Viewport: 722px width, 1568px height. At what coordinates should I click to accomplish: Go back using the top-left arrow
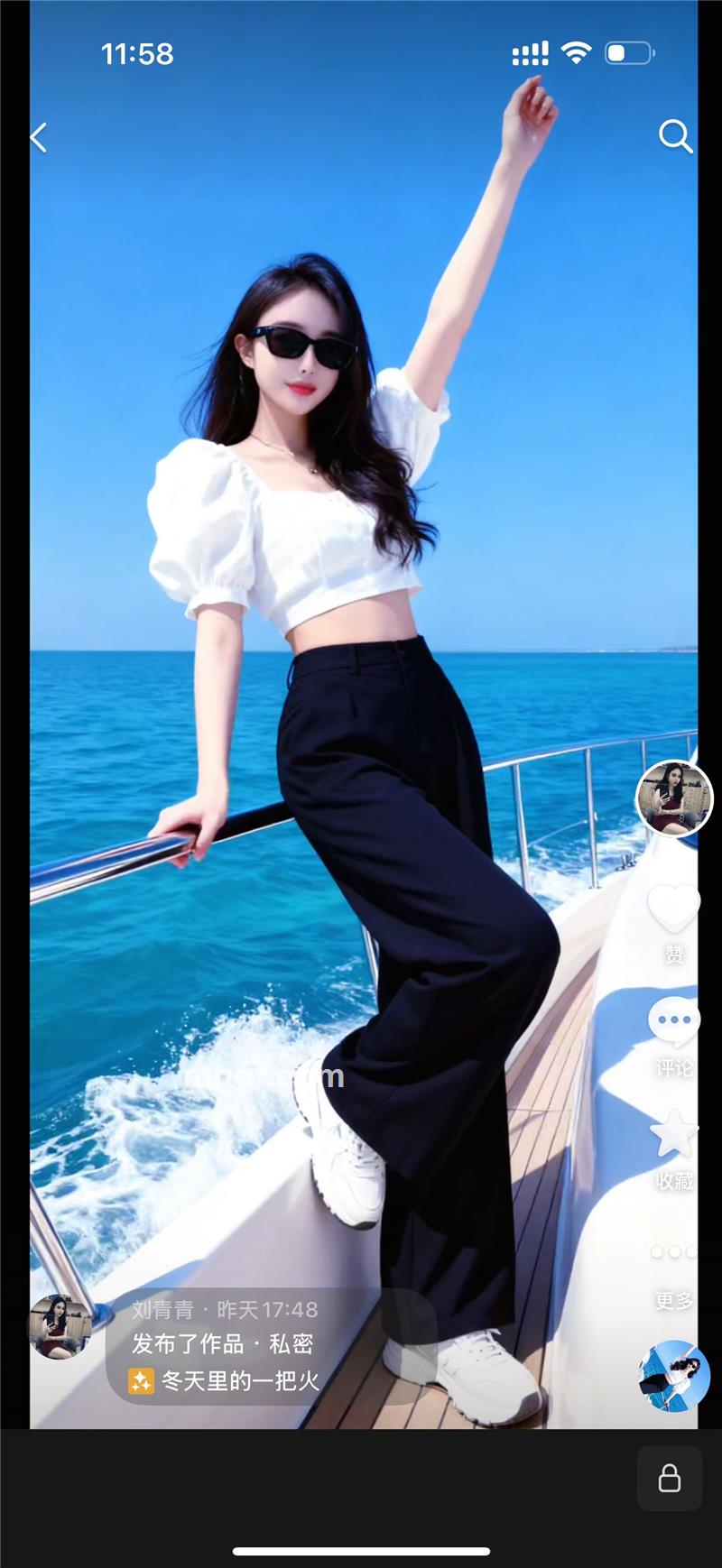pyautogui.click(x=39, y=138)
